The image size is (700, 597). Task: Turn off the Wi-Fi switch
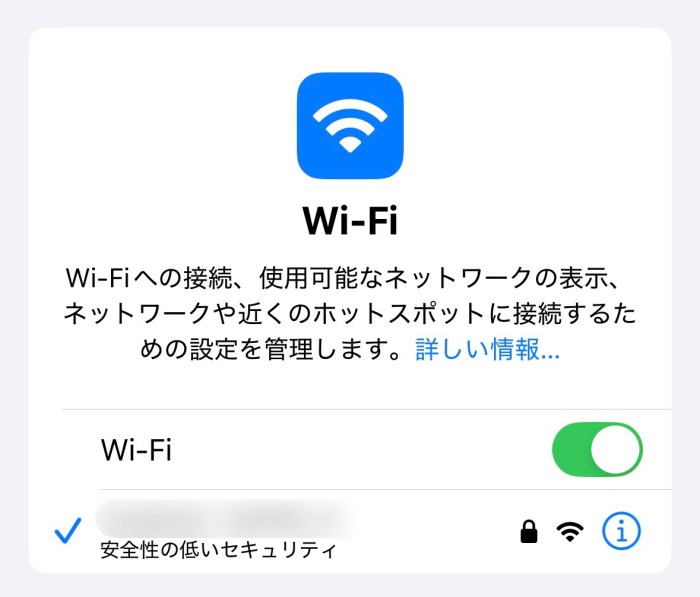pyautogui.click(x=596, y=449)
